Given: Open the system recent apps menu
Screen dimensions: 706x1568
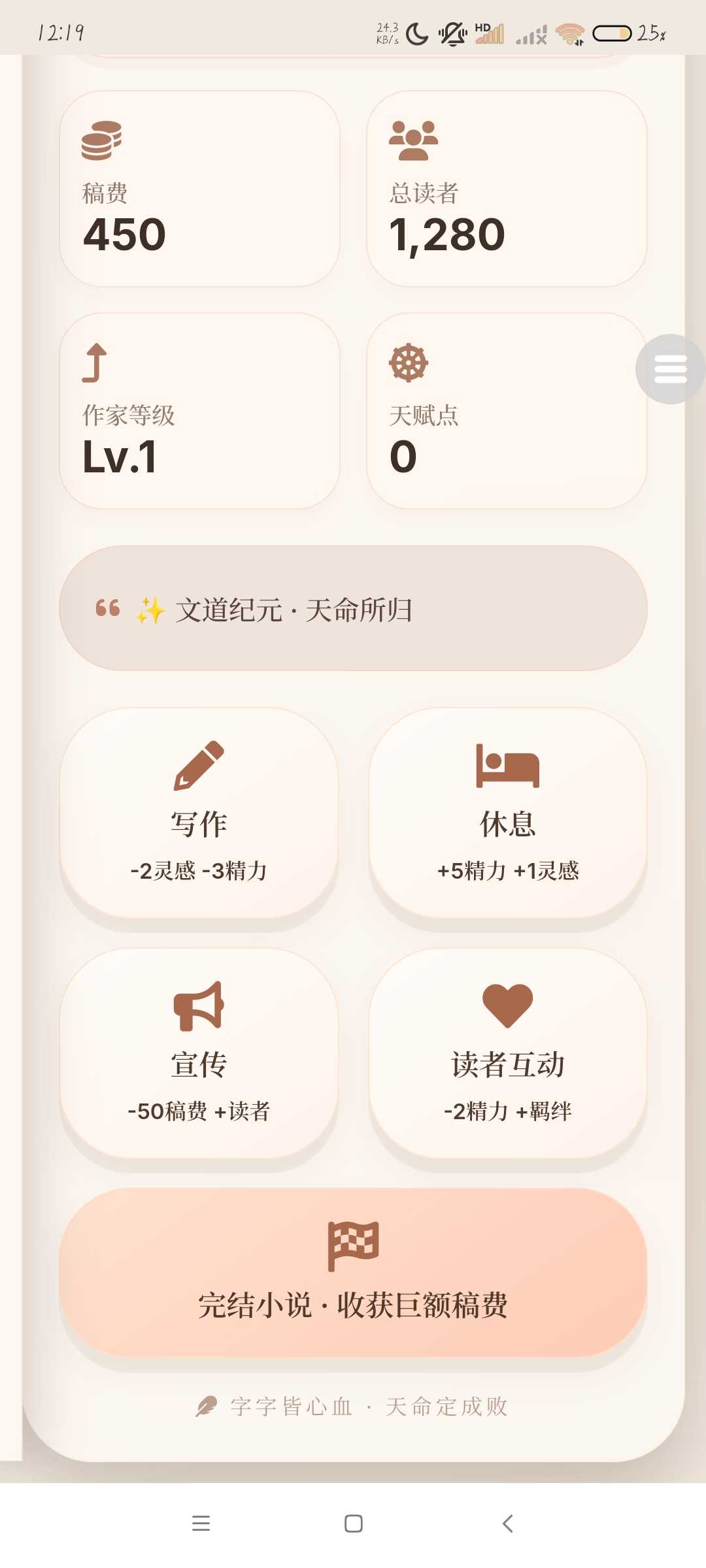Looking at the screenshot, I should [201, 1524].
